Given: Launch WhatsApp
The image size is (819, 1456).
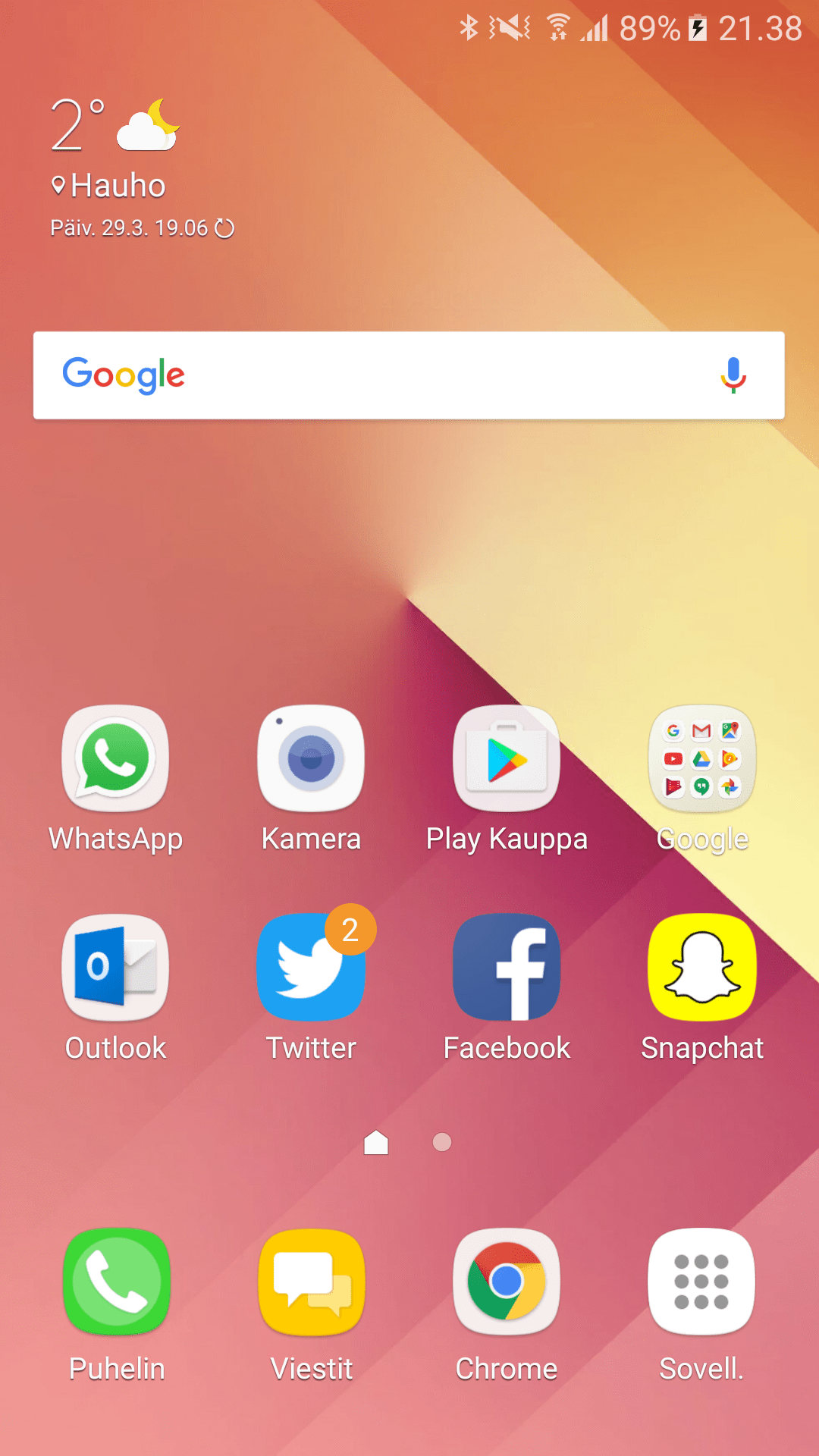Looking at the screenshot, I should click(x=115, y=759).
